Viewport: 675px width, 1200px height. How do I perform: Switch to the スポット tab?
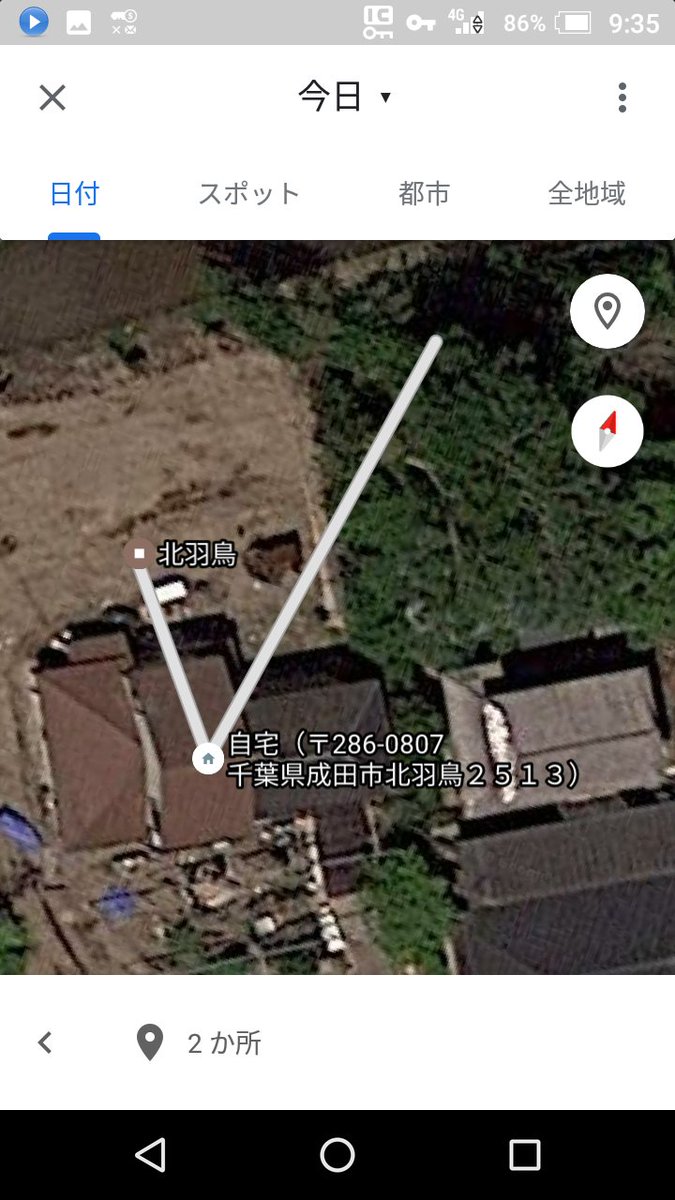(x=249, y=193)
